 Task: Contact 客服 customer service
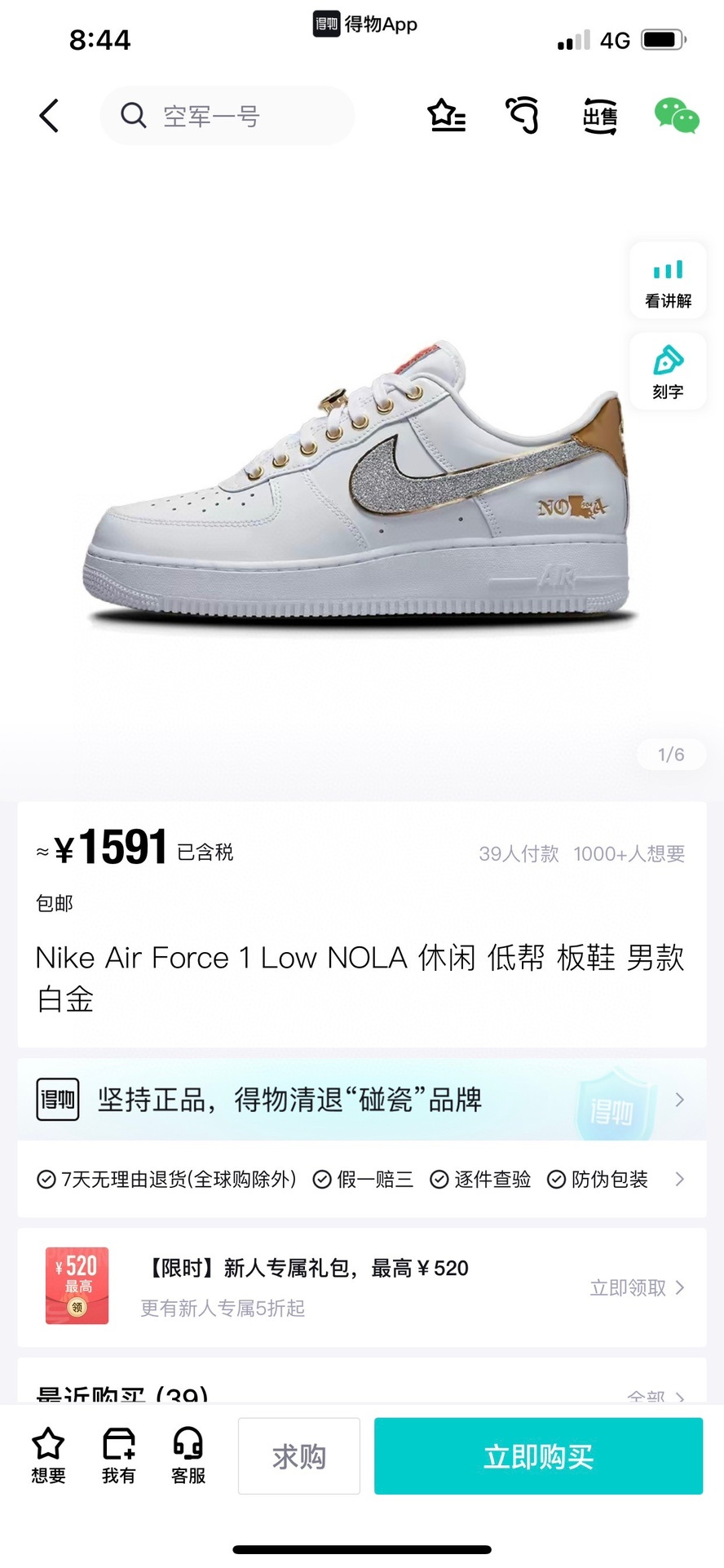188,1455
